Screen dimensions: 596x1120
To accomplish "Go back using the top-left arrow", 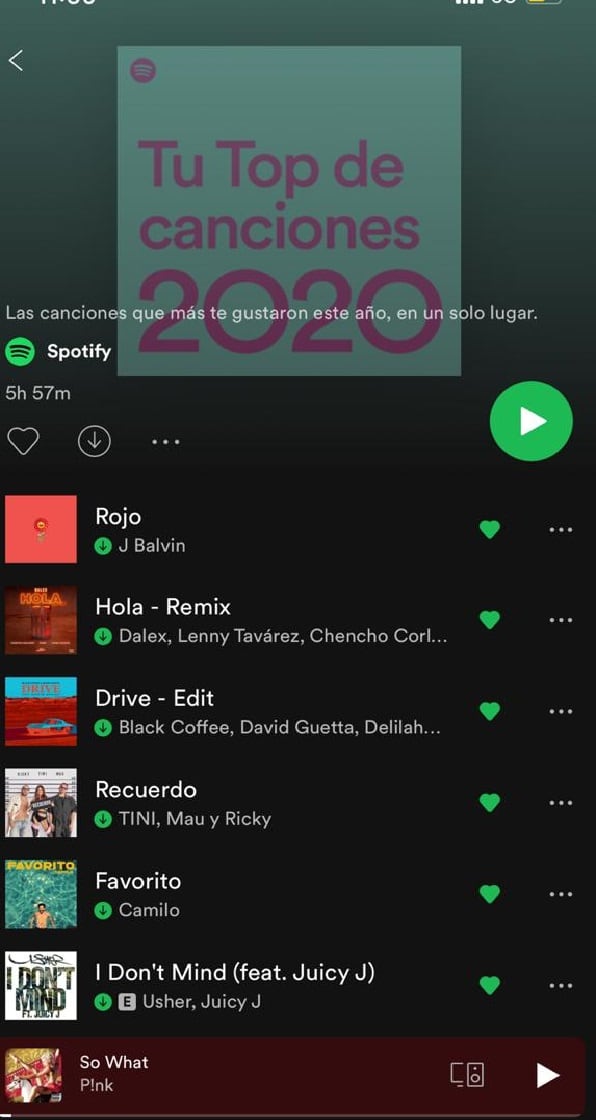I will click(x=16, y=61).
